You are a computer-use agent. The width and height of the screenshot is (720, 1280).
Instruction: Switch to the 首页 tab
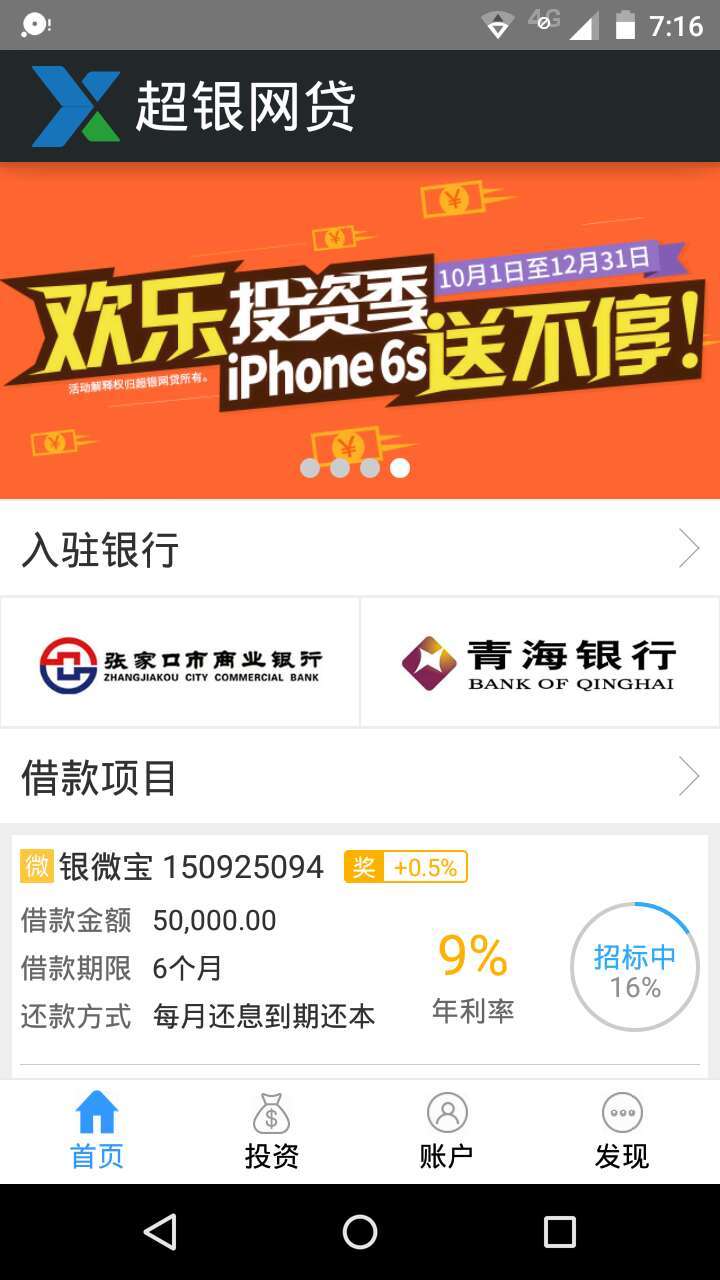[x=97, y=1132]
